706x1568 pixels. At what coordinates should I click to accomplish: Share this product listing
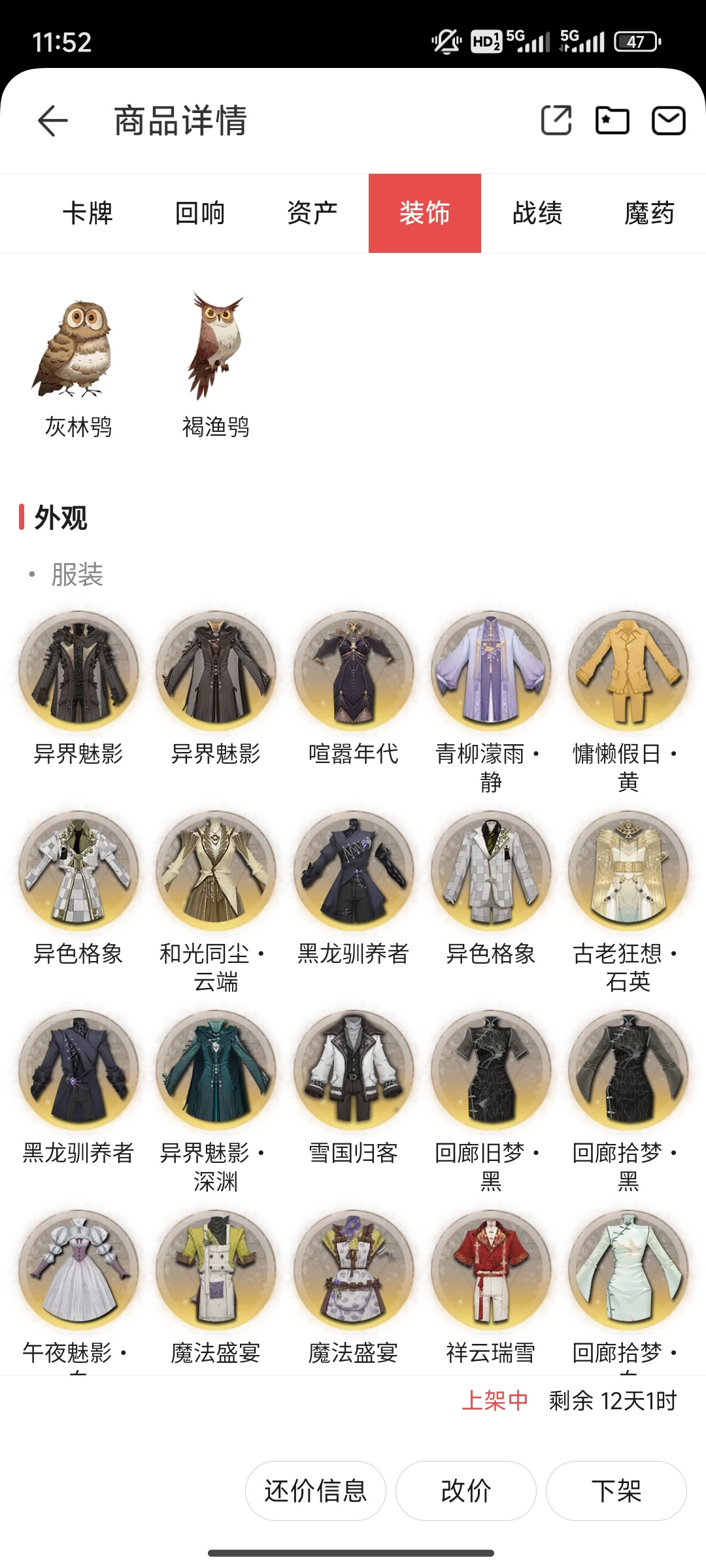[x=556, y=120]
